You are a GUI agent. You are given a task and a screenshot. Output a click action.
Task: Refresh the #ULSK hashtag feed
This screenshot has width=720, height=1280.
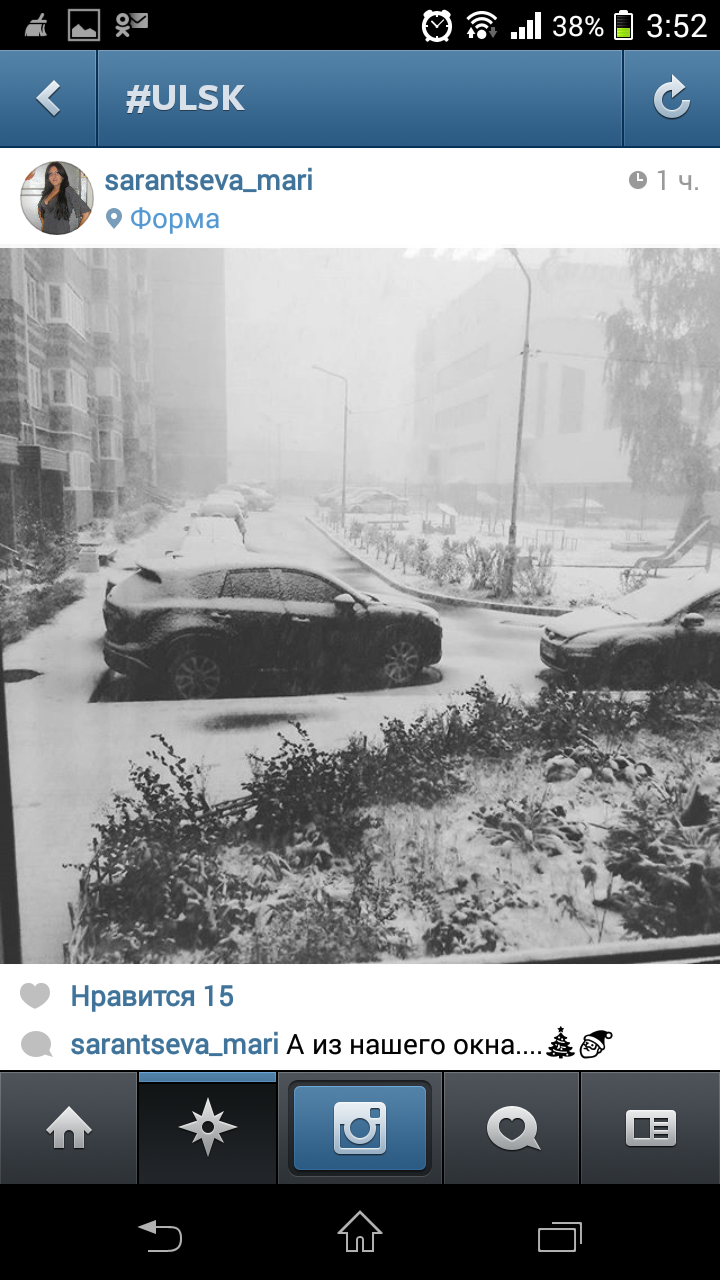[x=671, y=98]
